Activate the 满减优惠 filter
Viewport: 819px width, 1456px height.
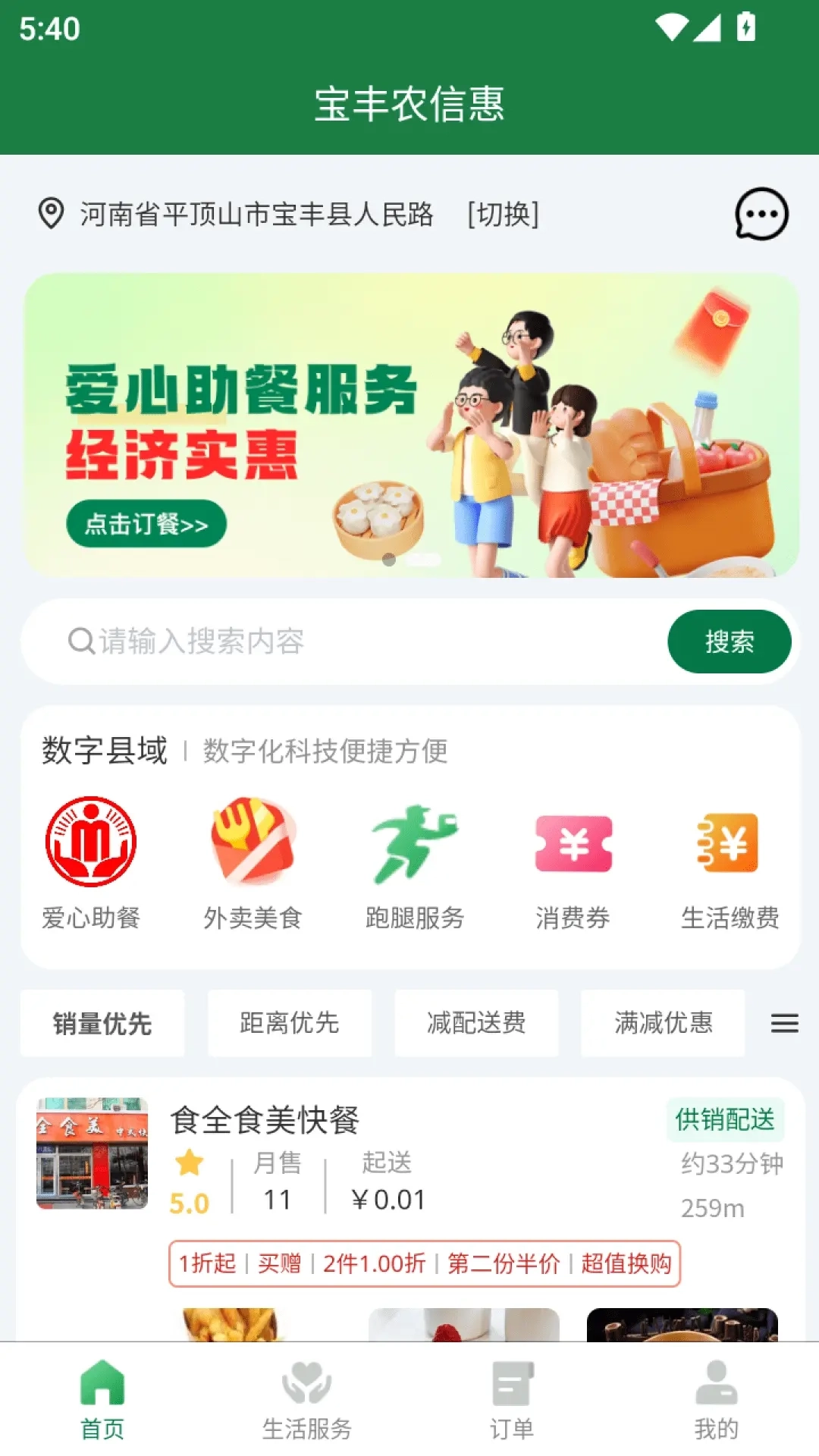coord(663,1023)
